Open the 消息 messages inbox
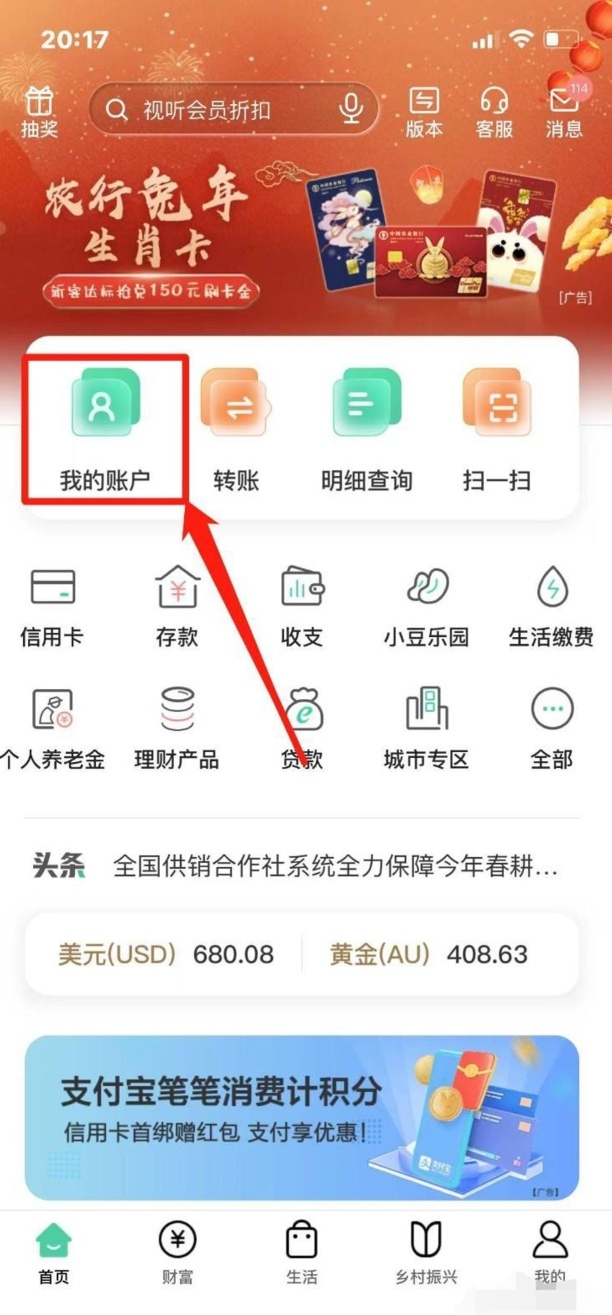Viewport: 612px width, 1315px height. [564, 111]
